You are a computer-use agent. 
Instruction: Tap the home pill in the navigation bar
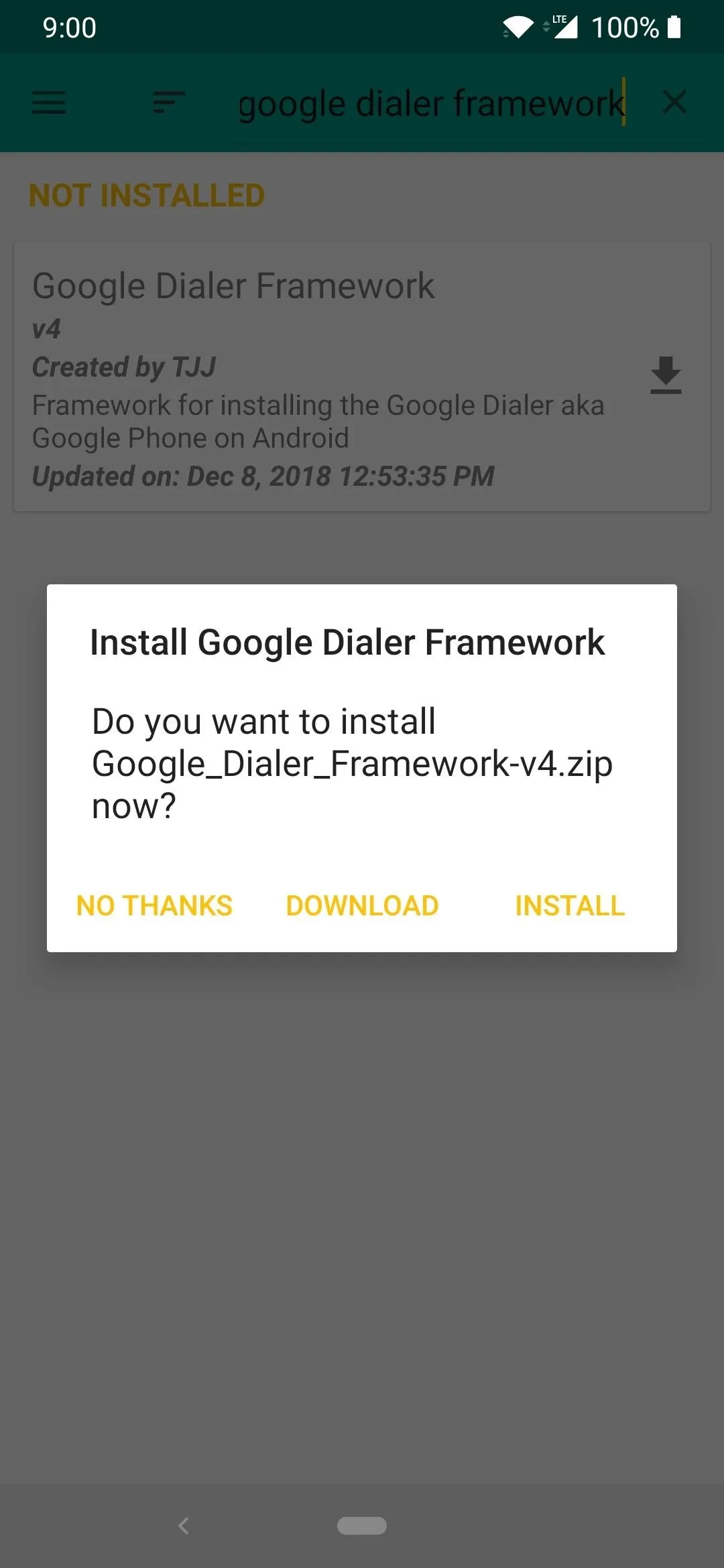(x=362, y=1526)
